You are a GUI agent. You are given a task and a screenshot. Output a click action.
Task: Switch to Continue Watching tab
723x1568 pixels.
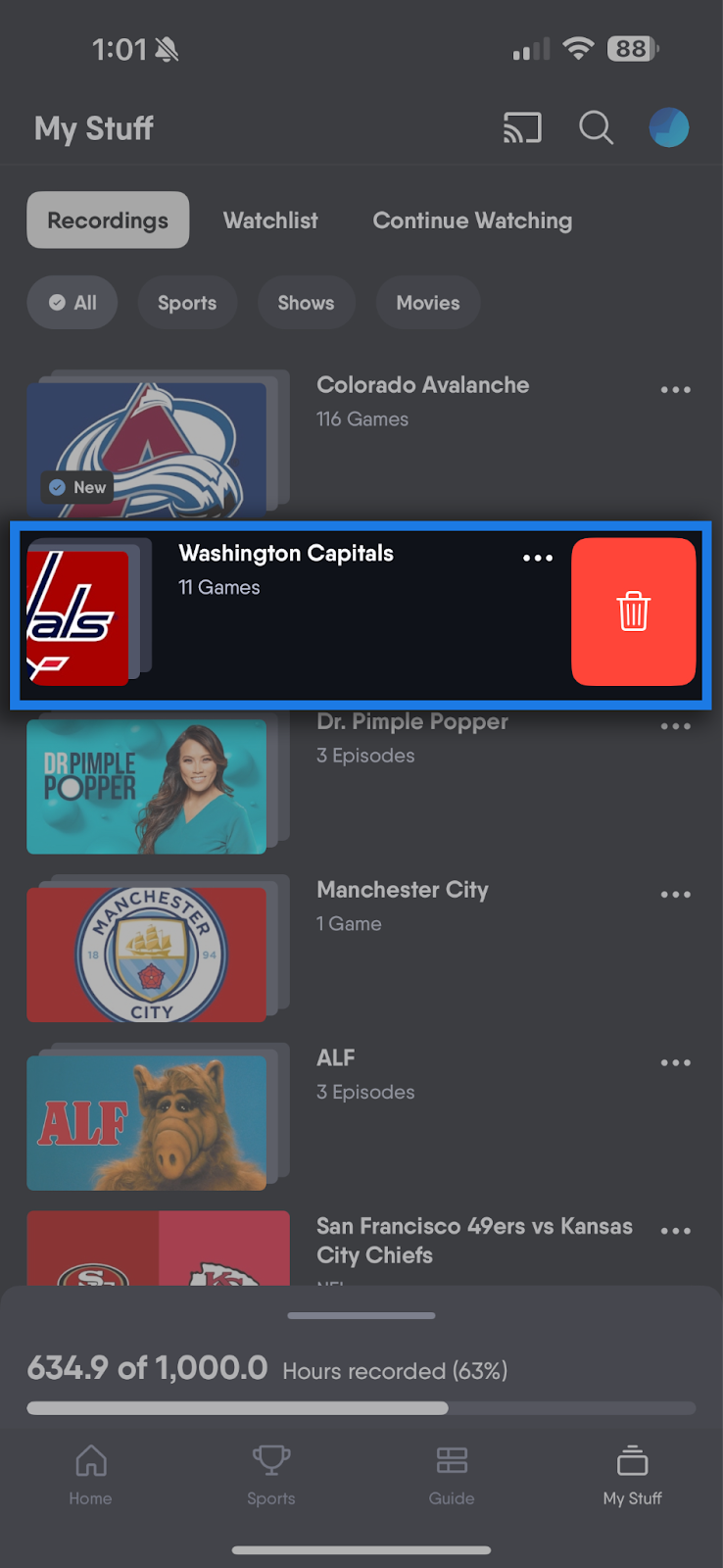coord(472,220)
